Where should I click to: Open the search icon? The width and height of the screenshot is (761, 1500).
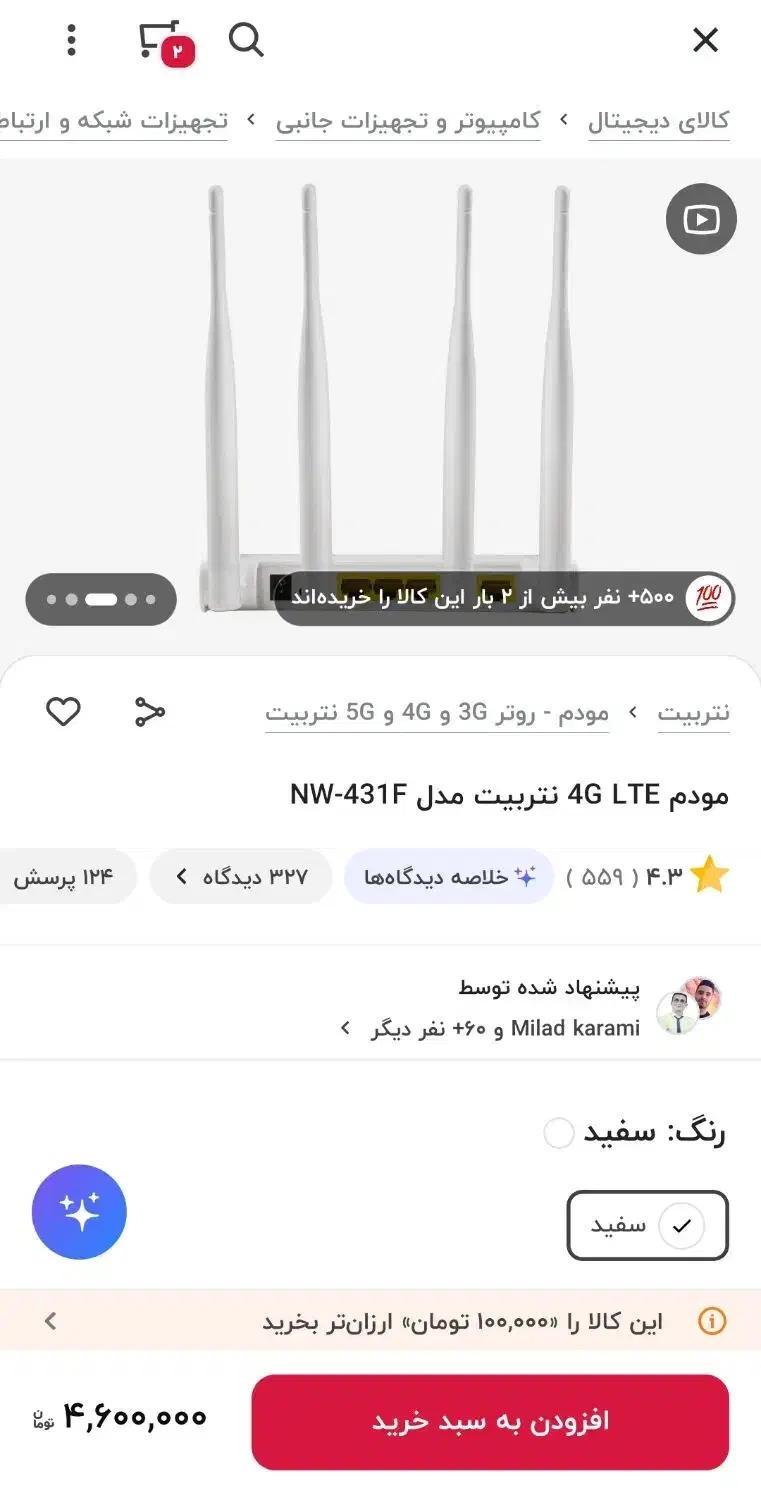point(246,41)
